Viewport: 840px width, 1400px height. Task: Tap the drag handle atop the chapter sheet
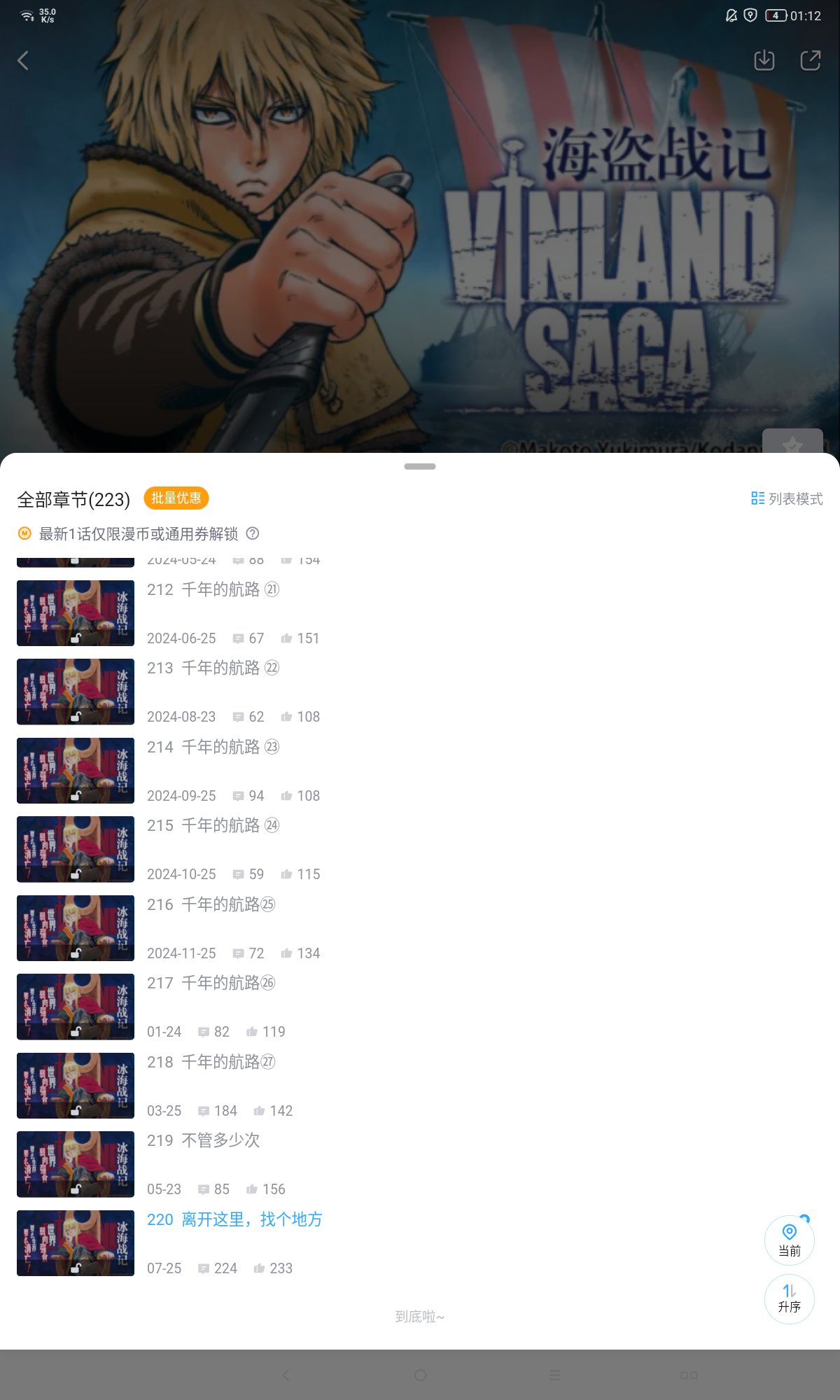420,466
